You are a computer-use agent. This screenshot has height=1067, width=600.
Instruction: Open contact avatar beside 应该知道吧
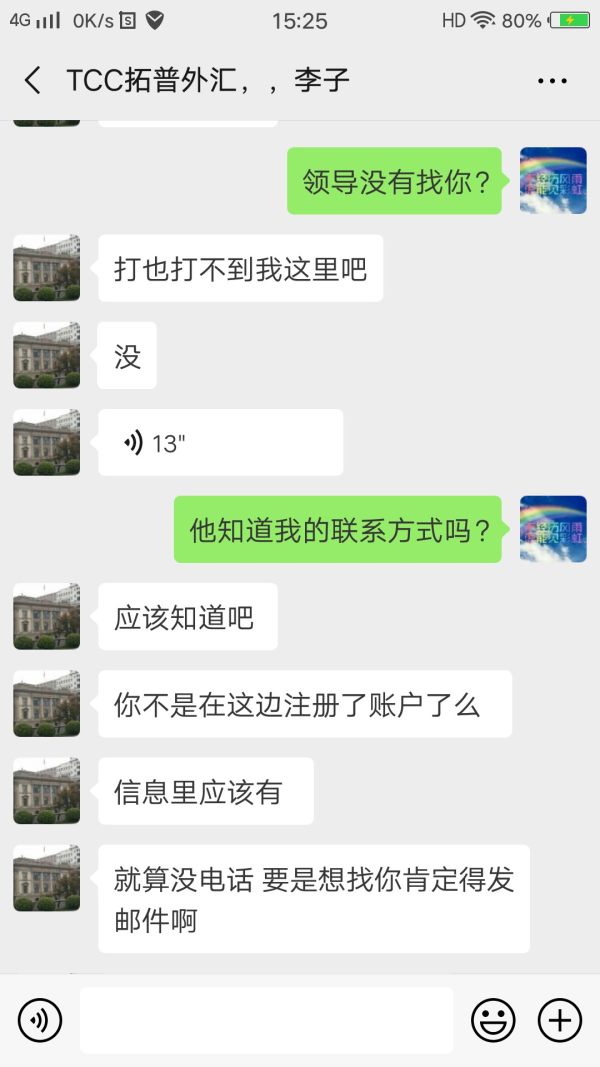[46, 616]
